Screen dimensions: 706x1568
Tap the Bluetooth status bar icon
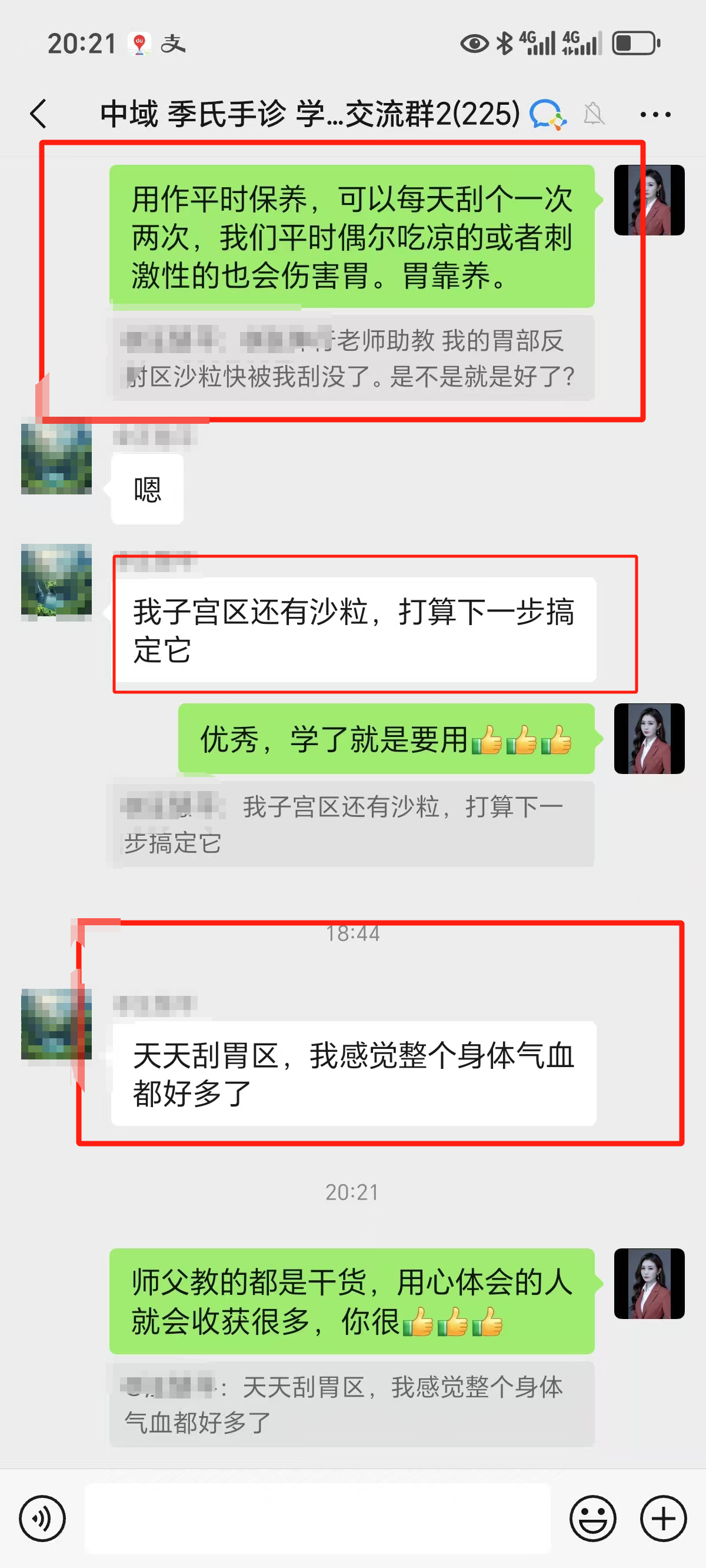tap(505, 42)
